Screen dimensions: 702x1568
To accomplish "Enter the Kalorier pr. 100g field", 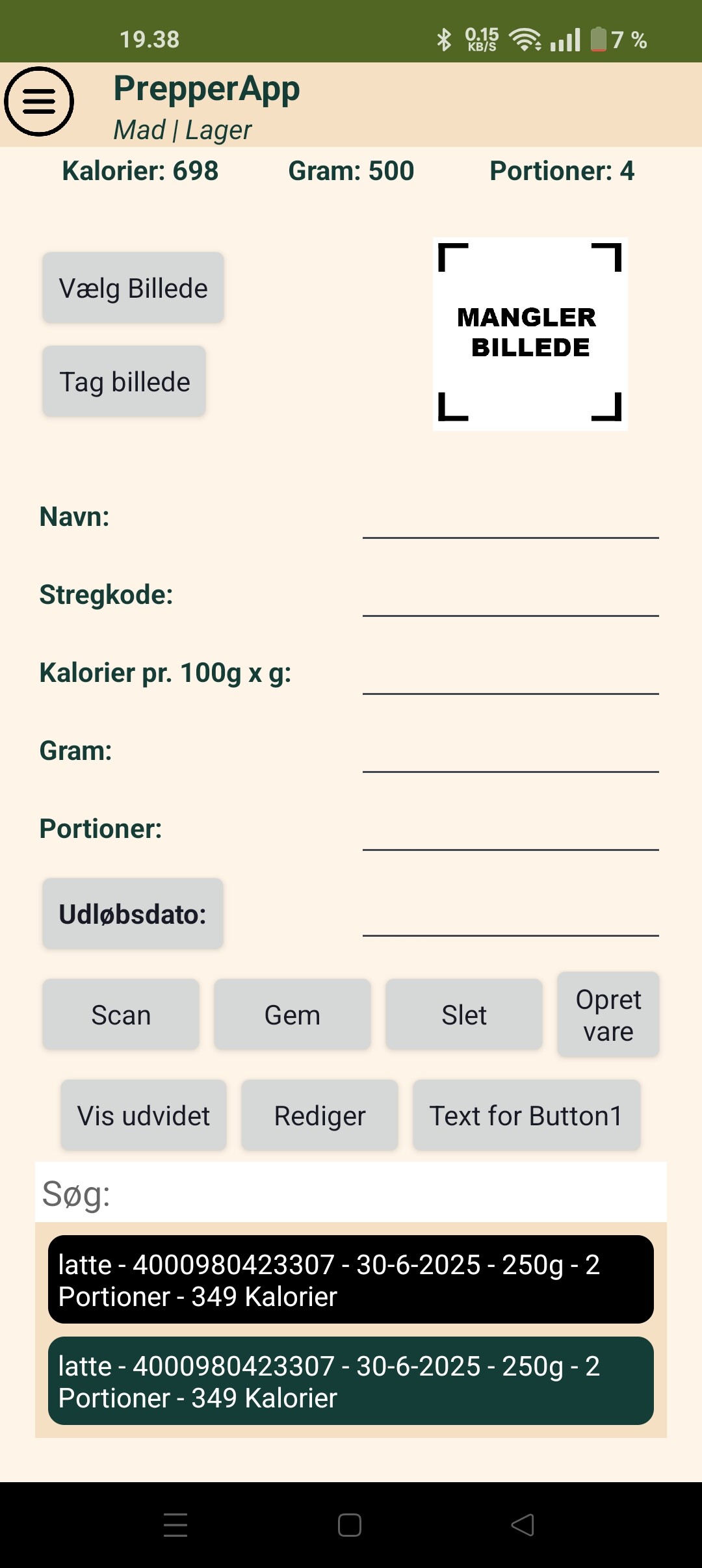I will pyautogui.click(x=511, y=673).
